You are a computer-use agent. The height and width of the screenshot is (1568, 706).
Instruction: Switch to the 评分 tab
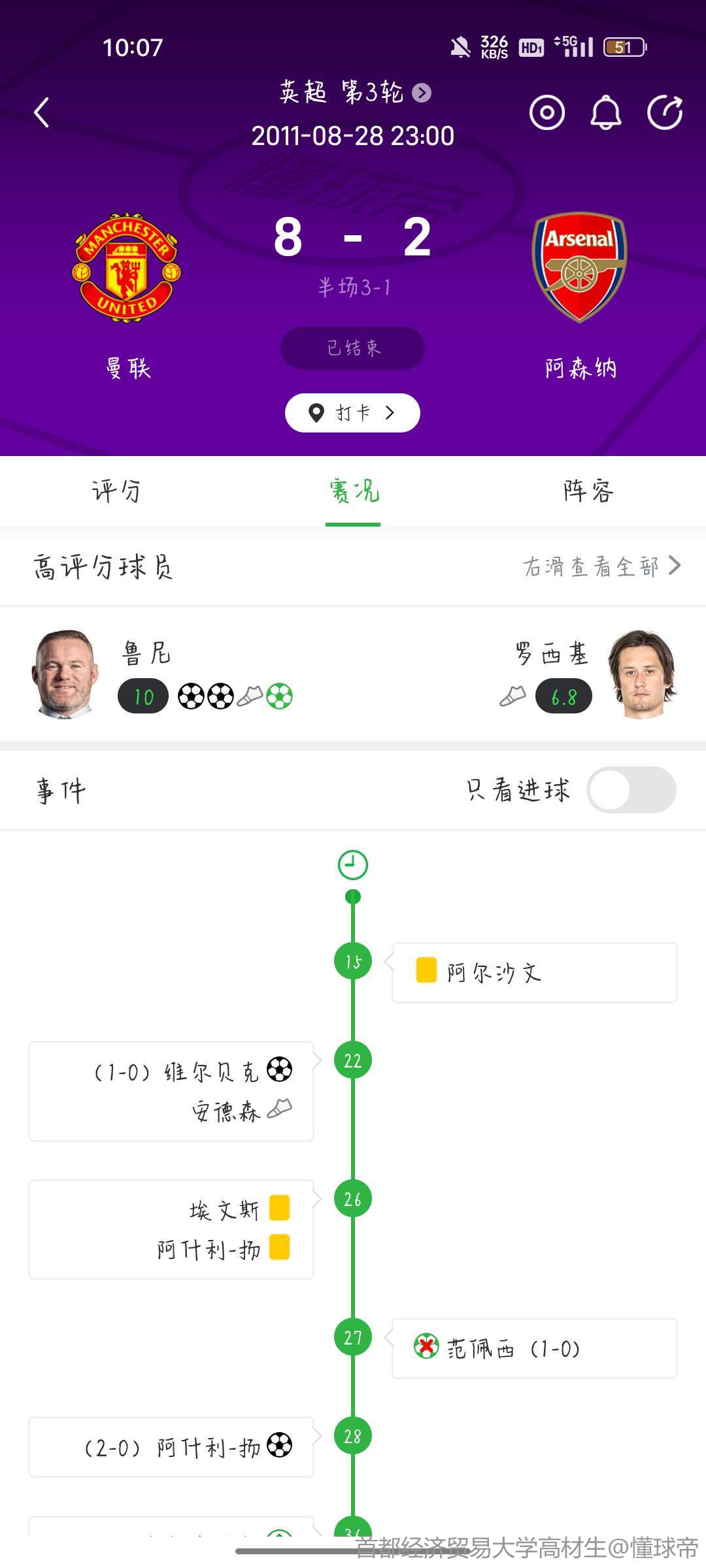116,491
